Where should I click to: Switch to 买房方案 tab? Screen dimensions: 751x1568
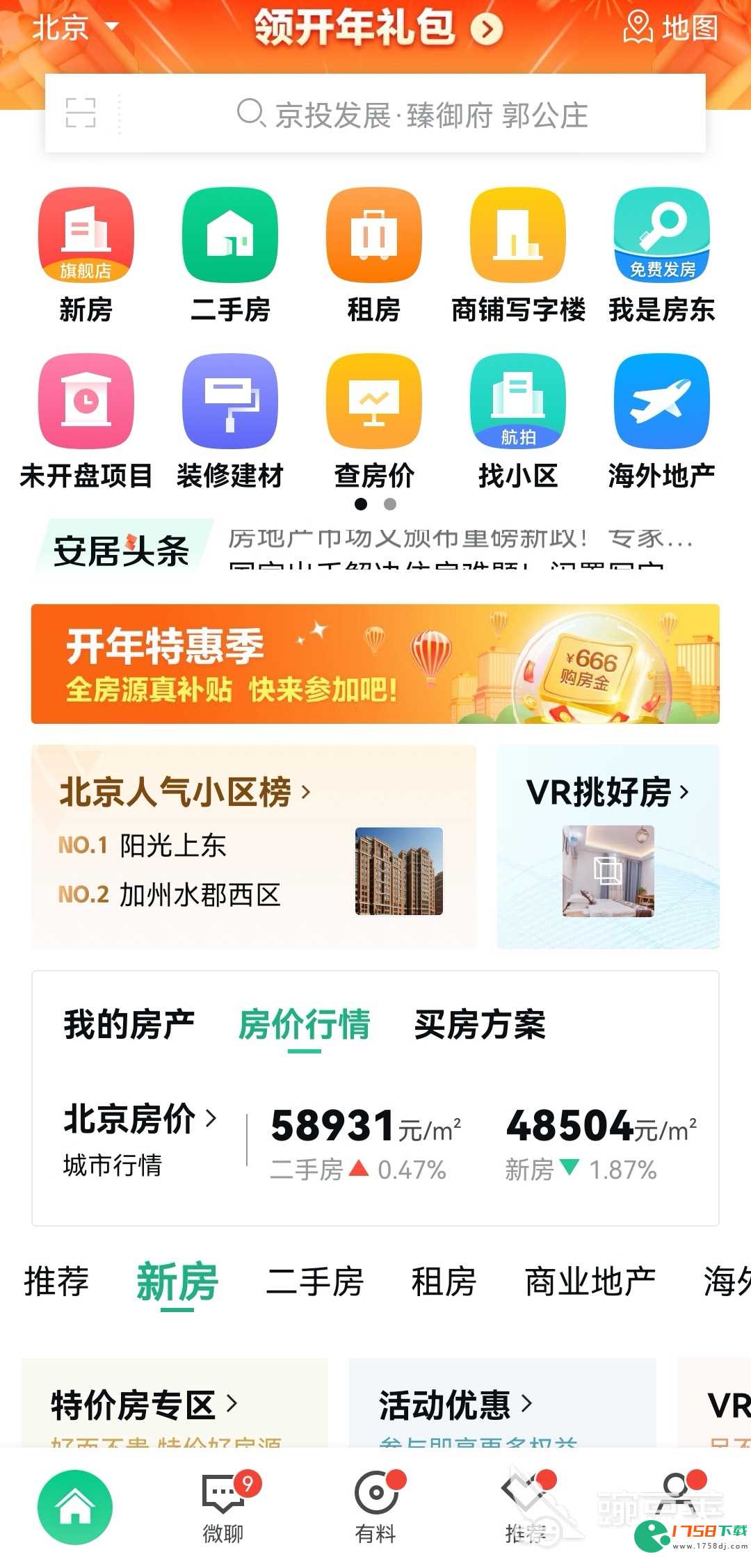pos(480,1025)
